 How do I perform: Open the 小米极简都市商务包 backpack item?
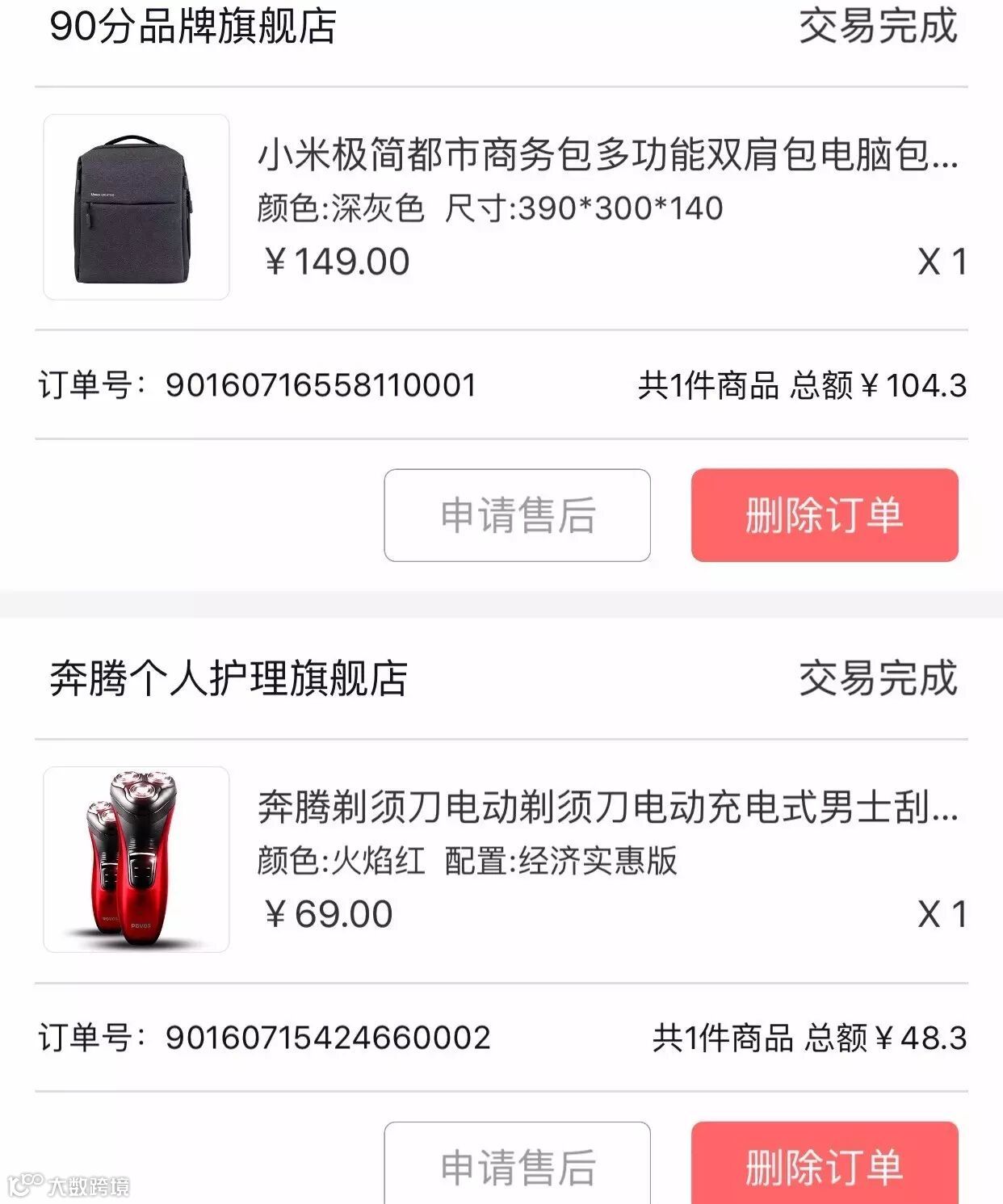[607, 154]
